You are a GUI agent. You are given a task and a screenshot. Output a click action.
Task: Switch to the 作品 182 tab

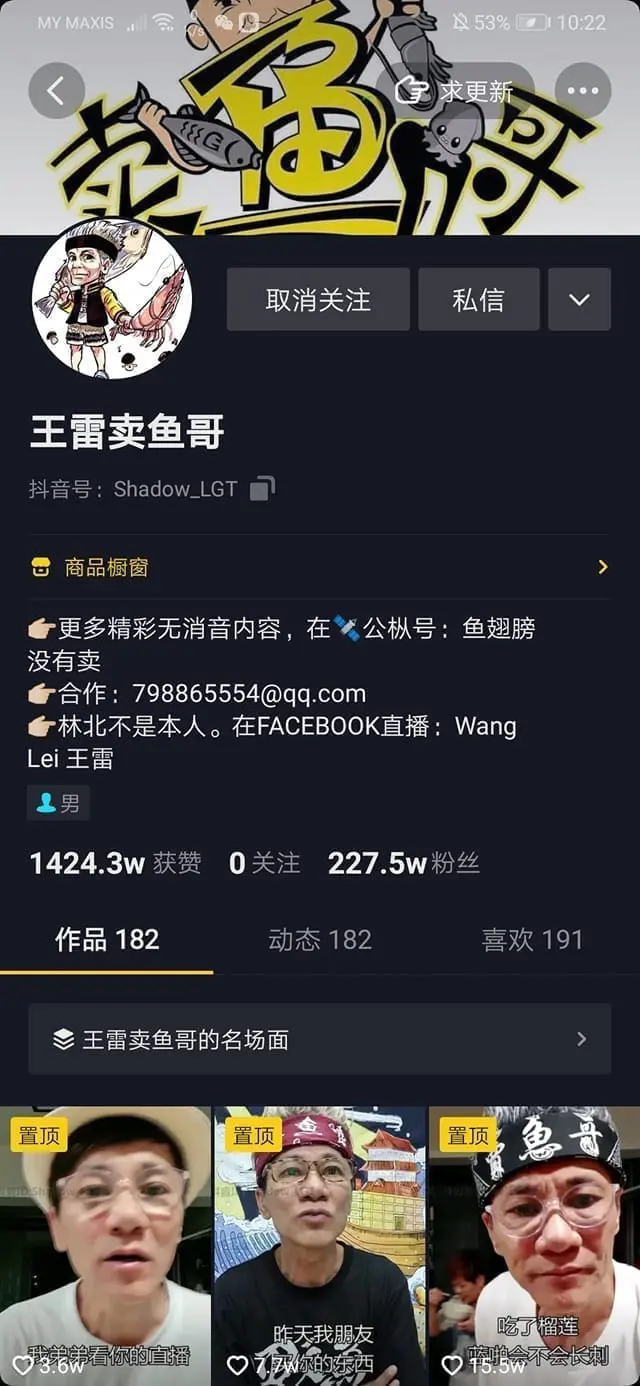(x=107, y=939)
